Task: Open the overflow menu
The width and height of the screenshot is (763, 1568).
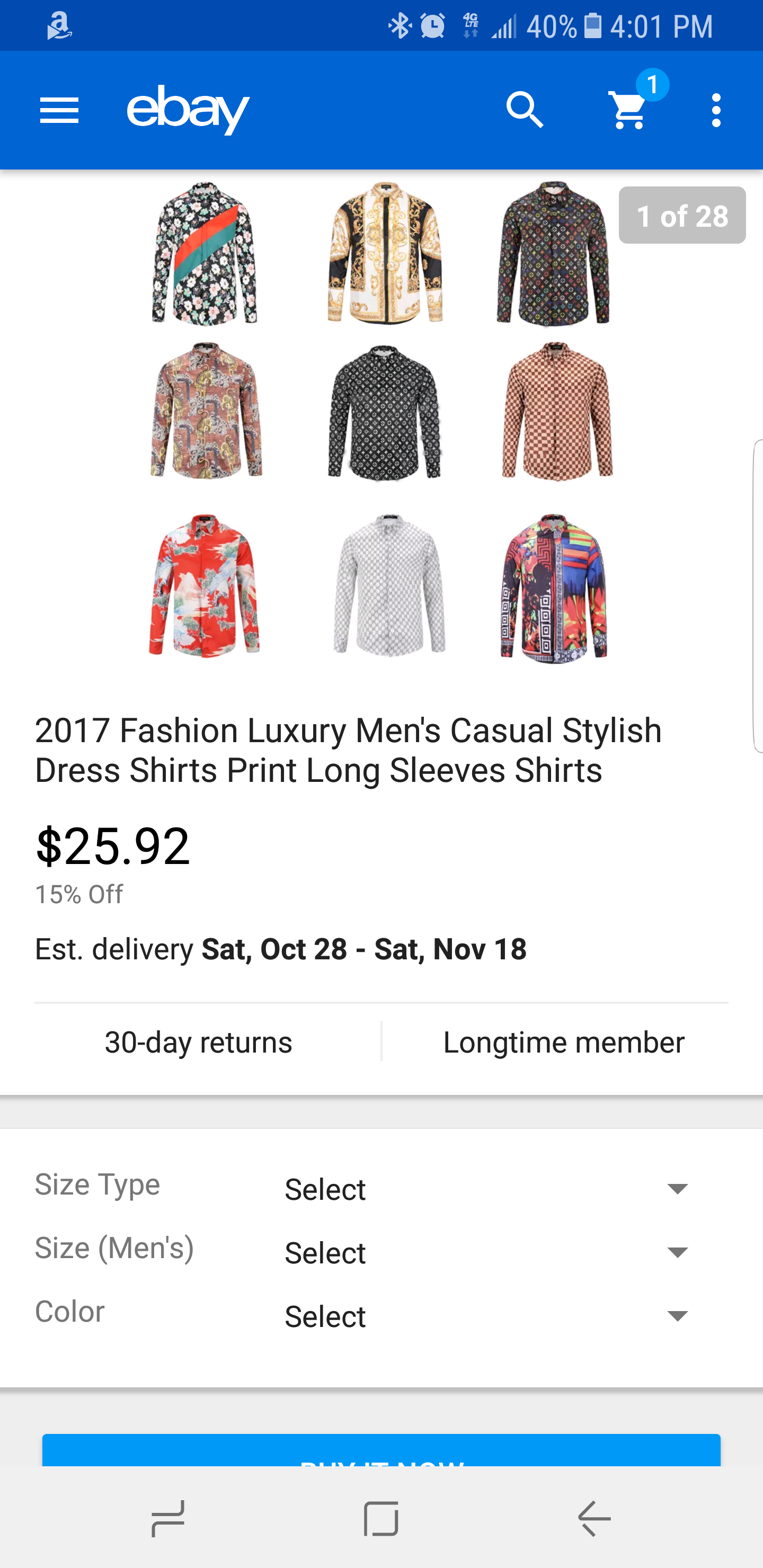Action: click(716, 110)
